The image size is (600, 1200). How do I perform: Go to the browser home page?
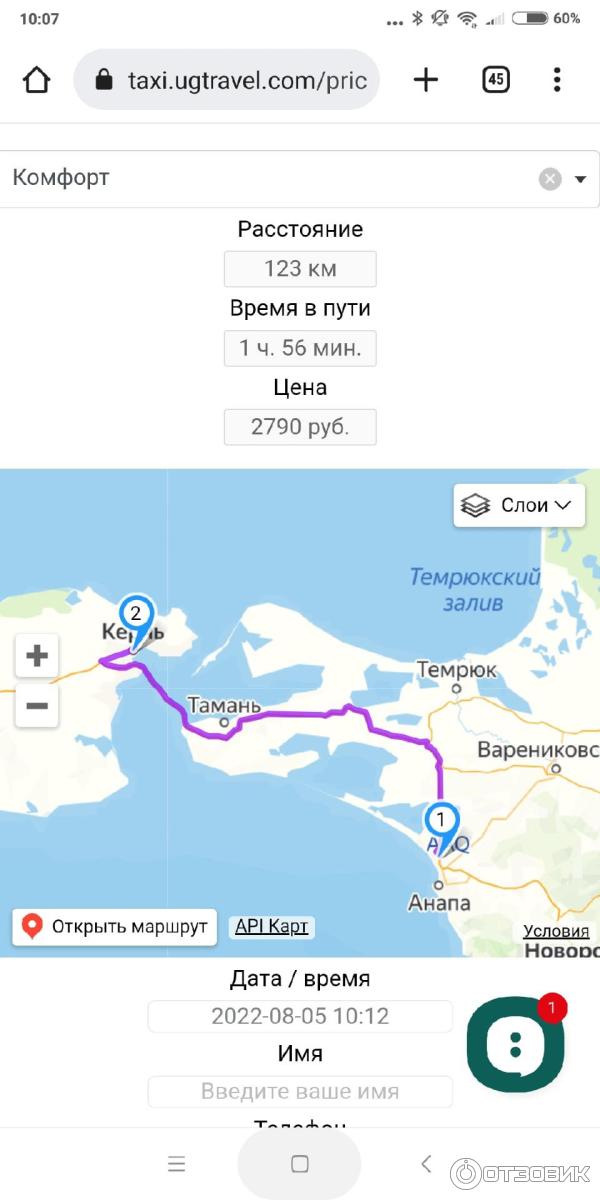[36, 80]
